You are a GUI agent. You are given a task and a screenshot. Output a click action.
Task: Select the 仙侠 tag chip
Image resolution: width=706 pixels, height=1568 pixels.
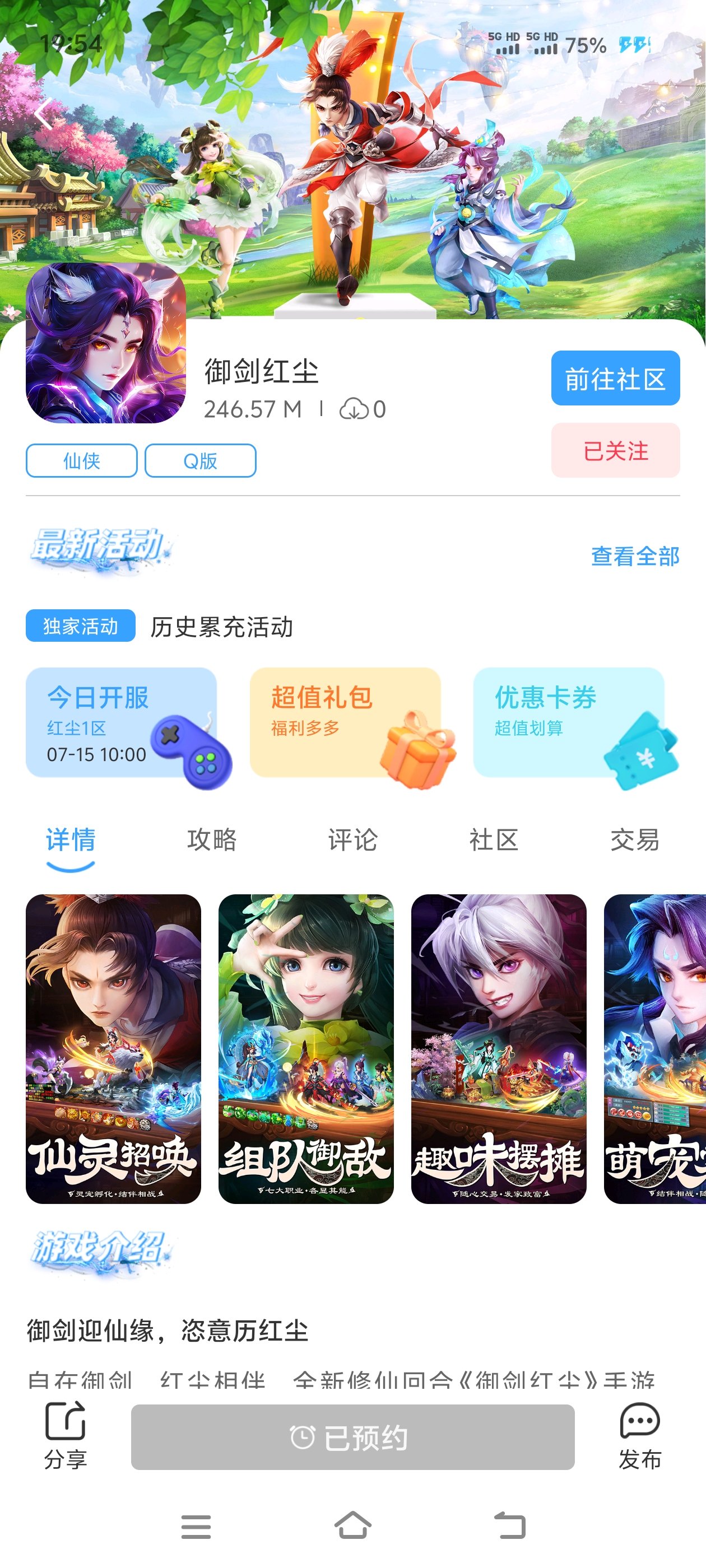tap(82, 461)
